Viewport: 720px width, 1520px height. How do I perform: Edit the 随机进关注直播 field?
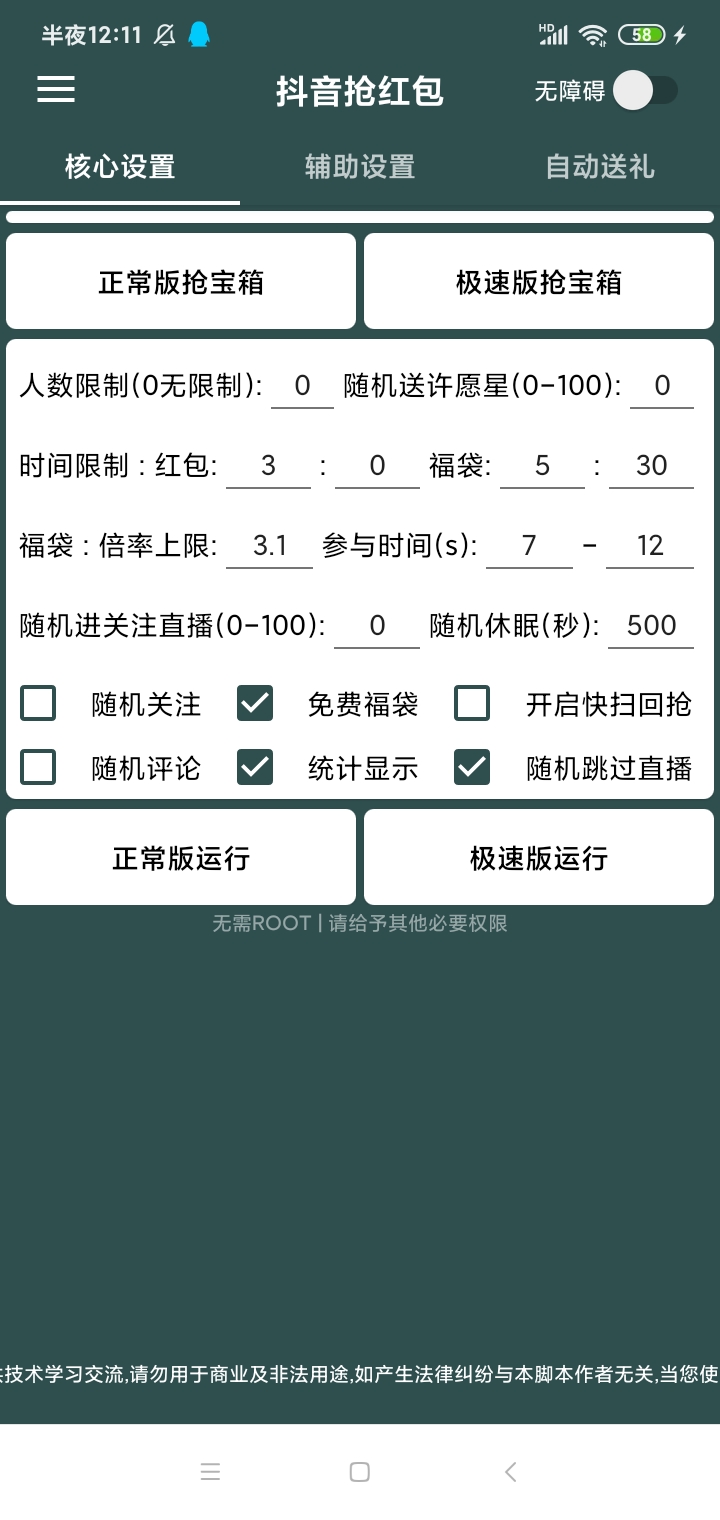coord(377,626)
